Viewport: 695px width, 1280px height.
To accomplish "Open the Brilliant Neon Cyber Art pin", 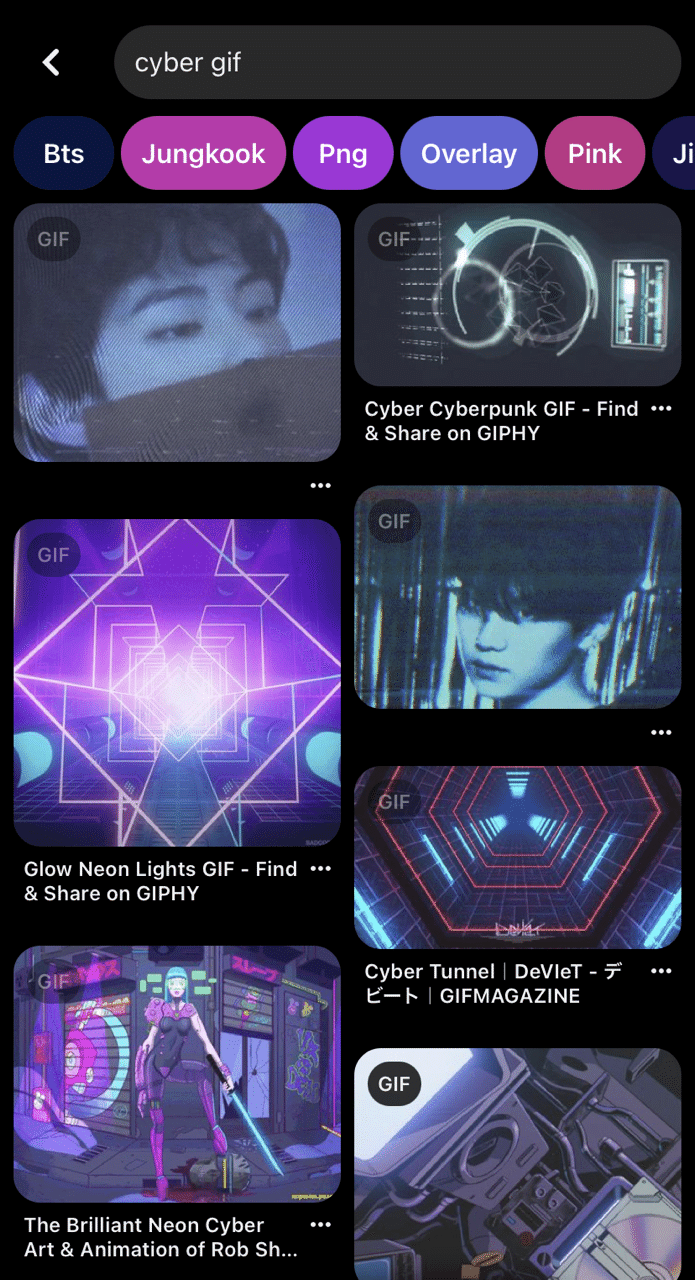I will 177,1073.
